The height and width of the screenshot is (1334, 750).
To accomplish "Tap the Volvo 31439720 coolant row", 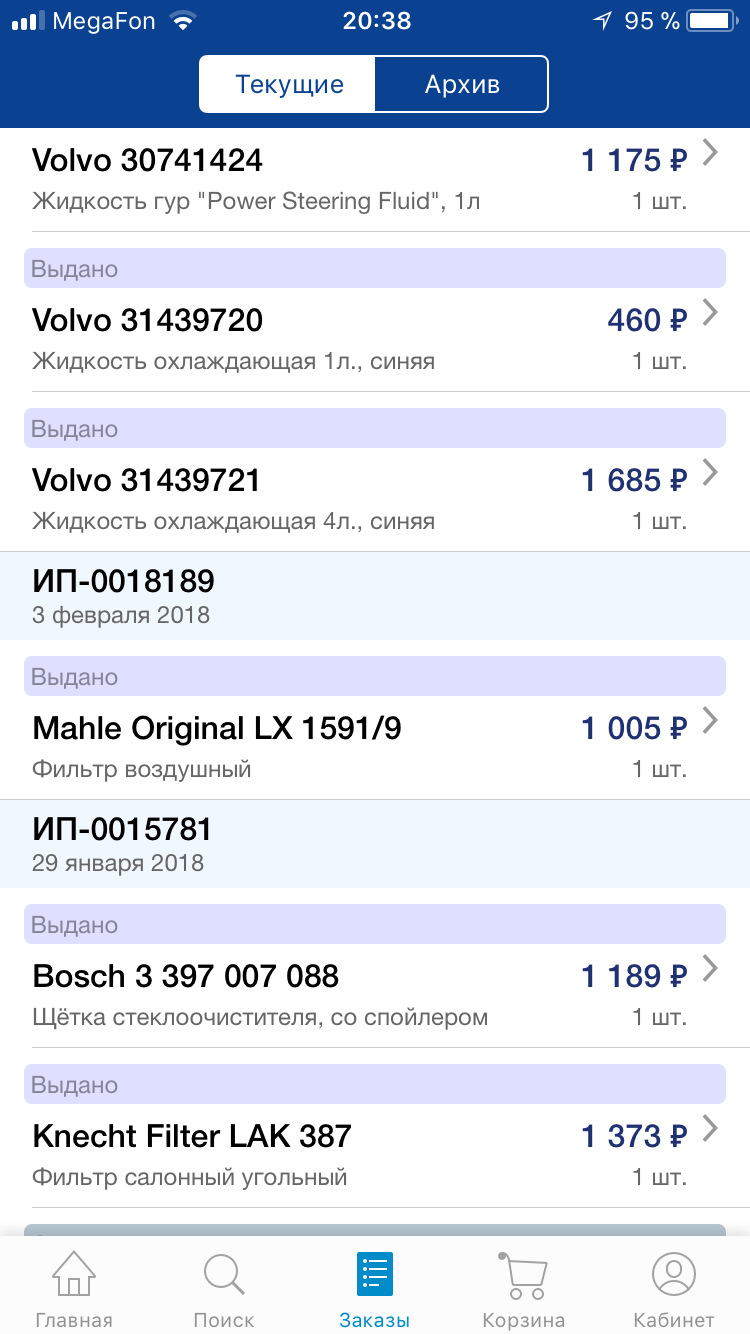I will pyautogui.click(x=375, y=337).
